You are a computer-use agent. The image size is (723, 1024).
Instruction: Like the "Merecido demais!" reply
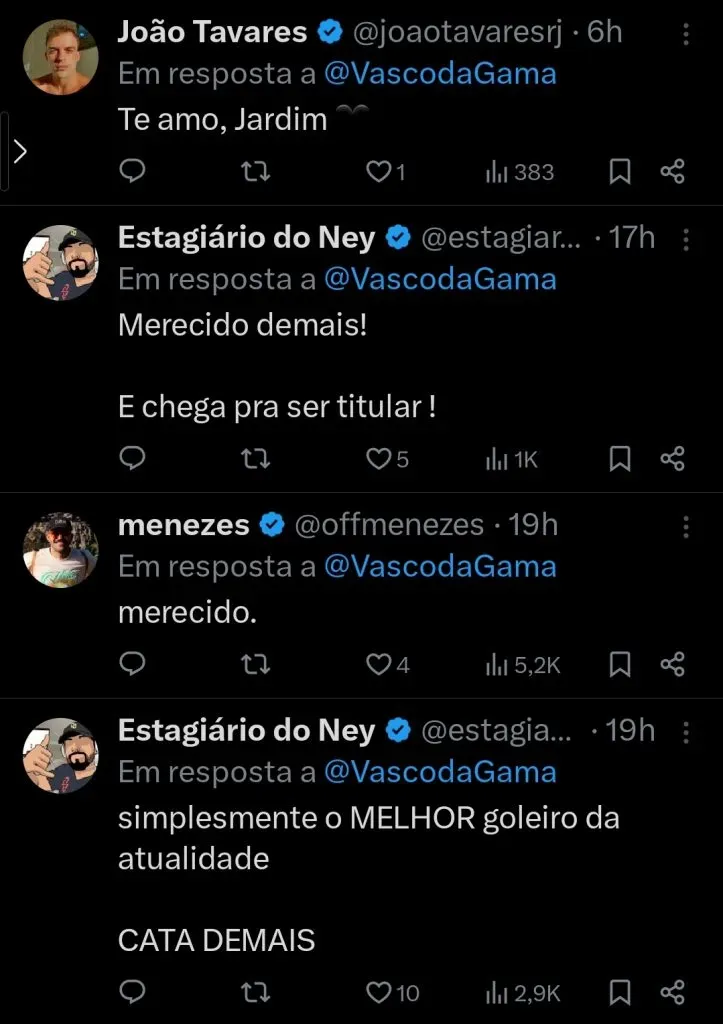pos(378,459)
